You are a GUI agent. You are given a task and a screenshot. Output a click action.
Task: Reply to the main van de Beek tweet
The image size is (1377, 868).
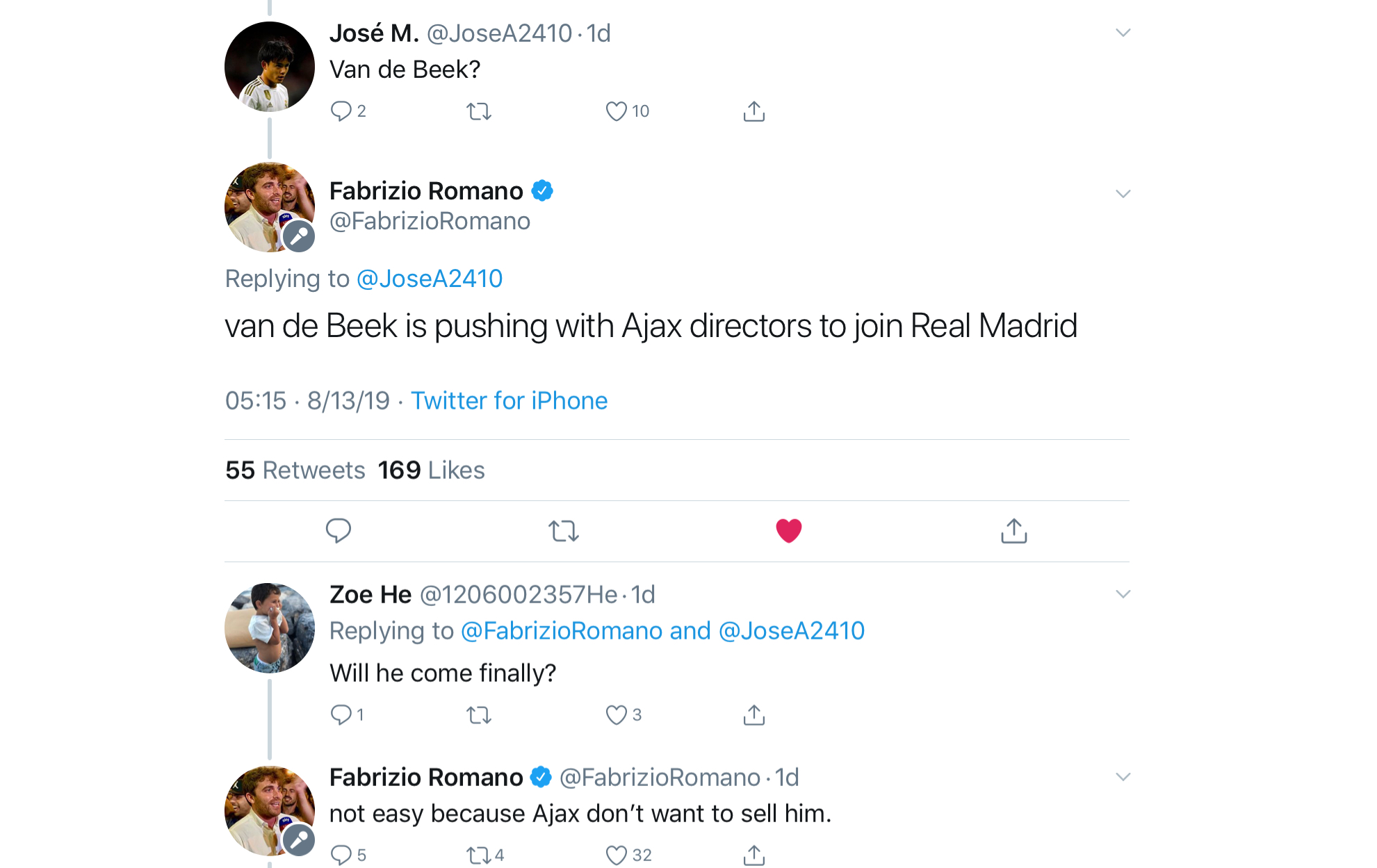click(339, 531)
